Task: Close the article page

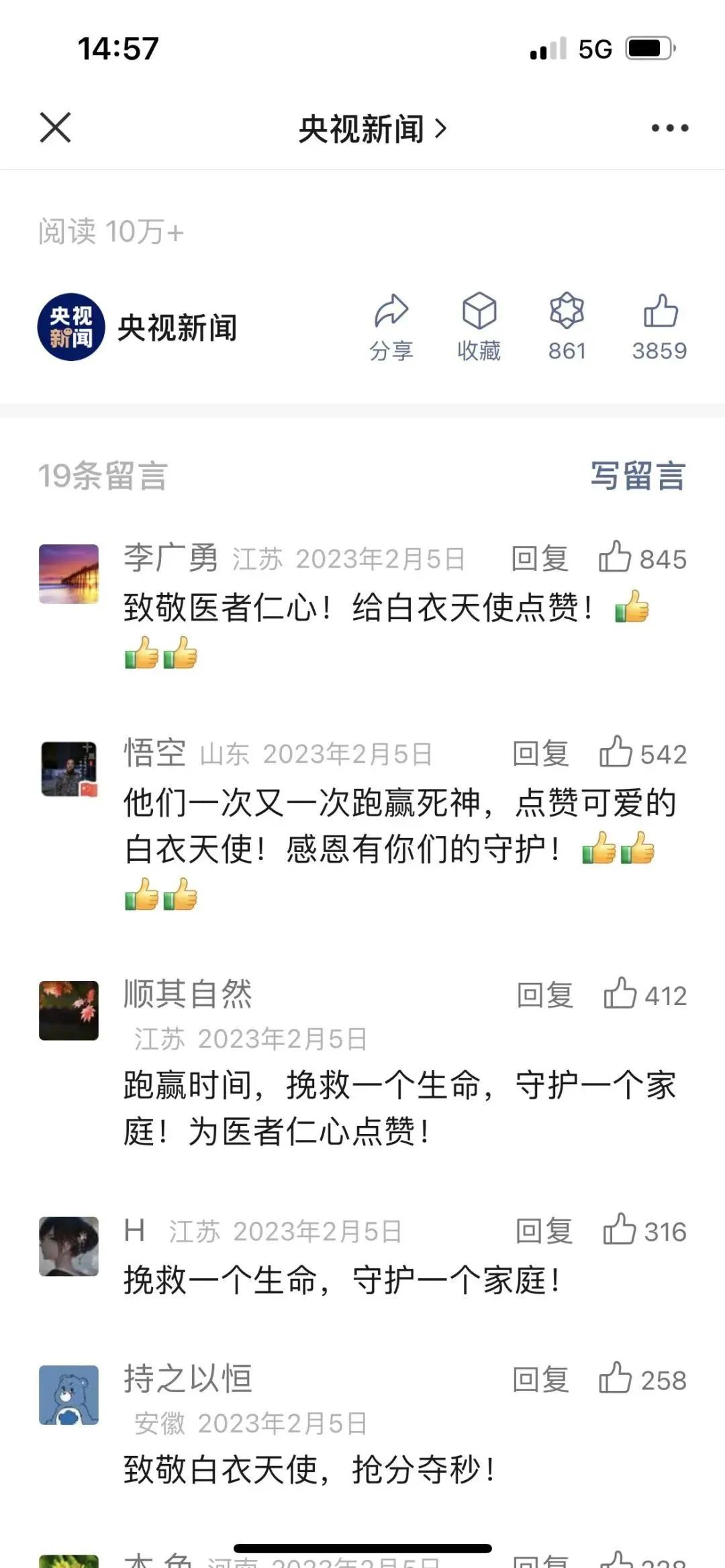Action: coord(55,127)
